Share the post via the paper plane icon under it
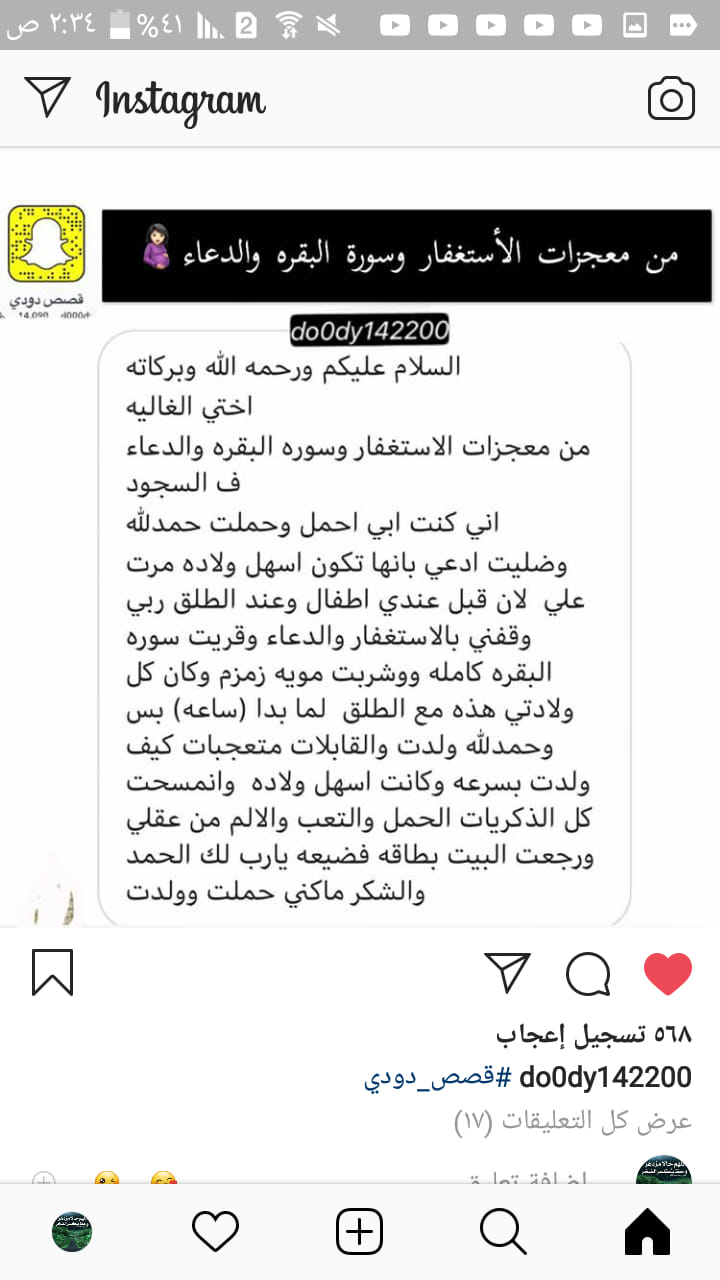 [x=507, y=972]
